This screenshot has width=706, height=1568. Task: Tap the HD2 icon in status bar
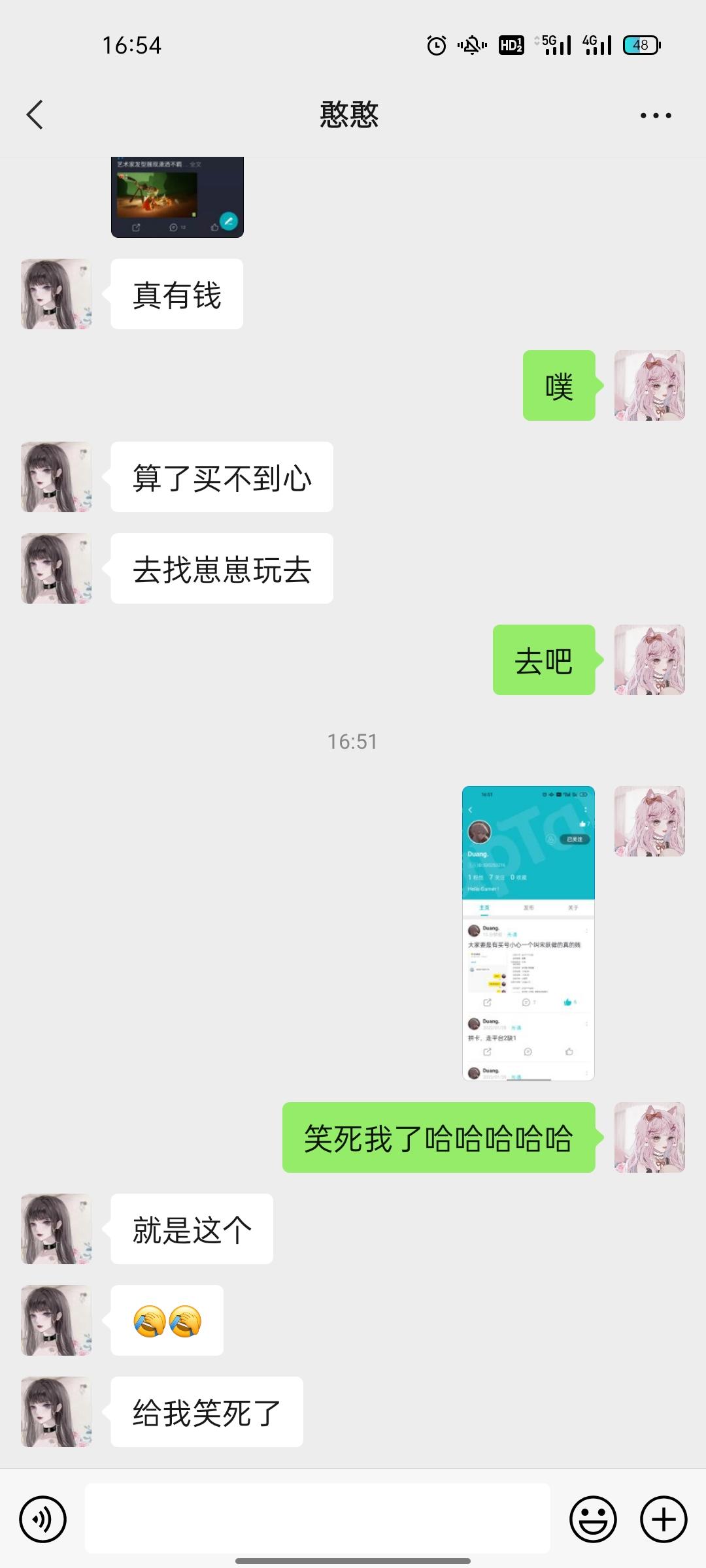coord(511,44)
